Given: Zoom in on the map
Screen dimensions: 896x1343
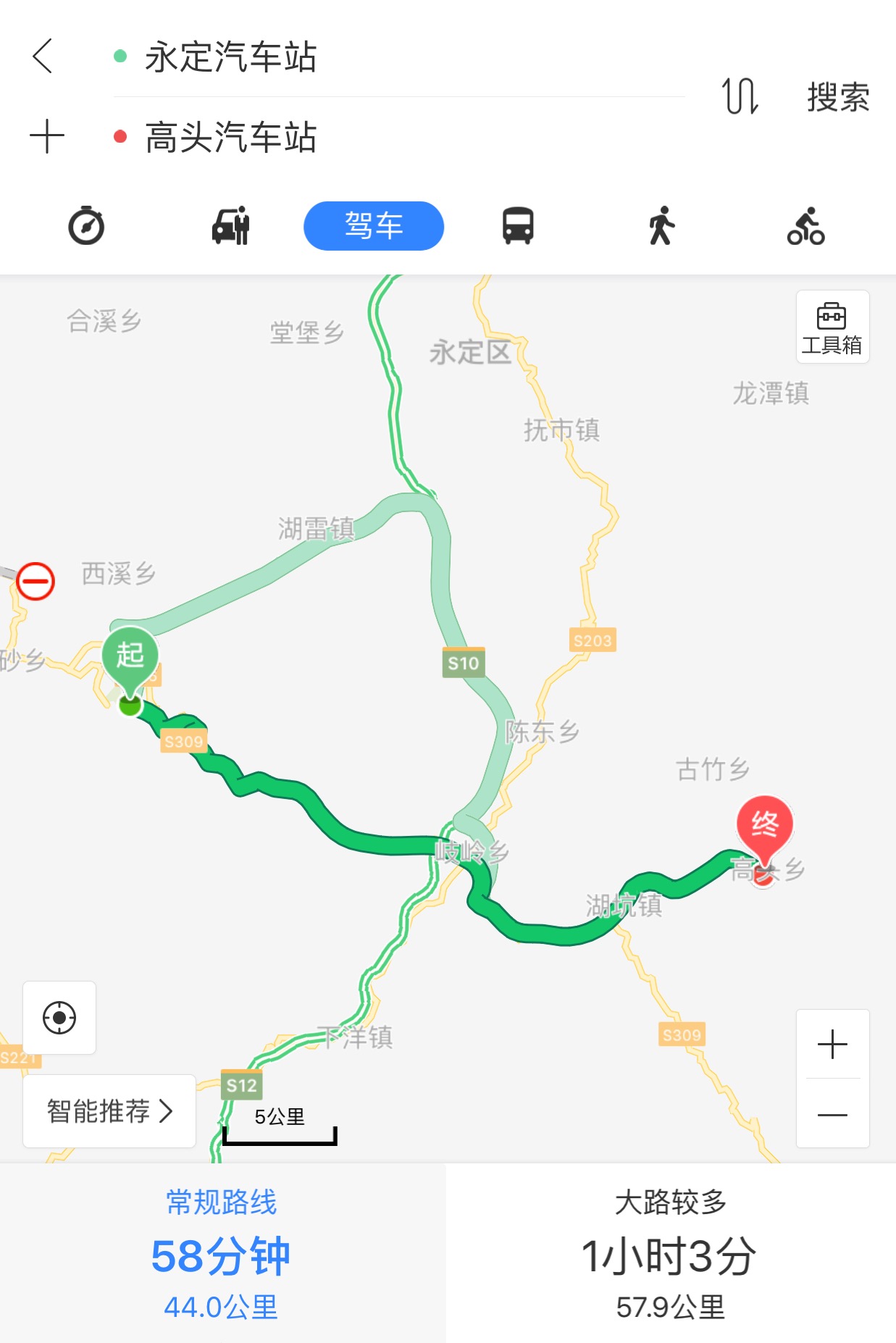Looking at the screenshot, I should [x=832, y=1045].
